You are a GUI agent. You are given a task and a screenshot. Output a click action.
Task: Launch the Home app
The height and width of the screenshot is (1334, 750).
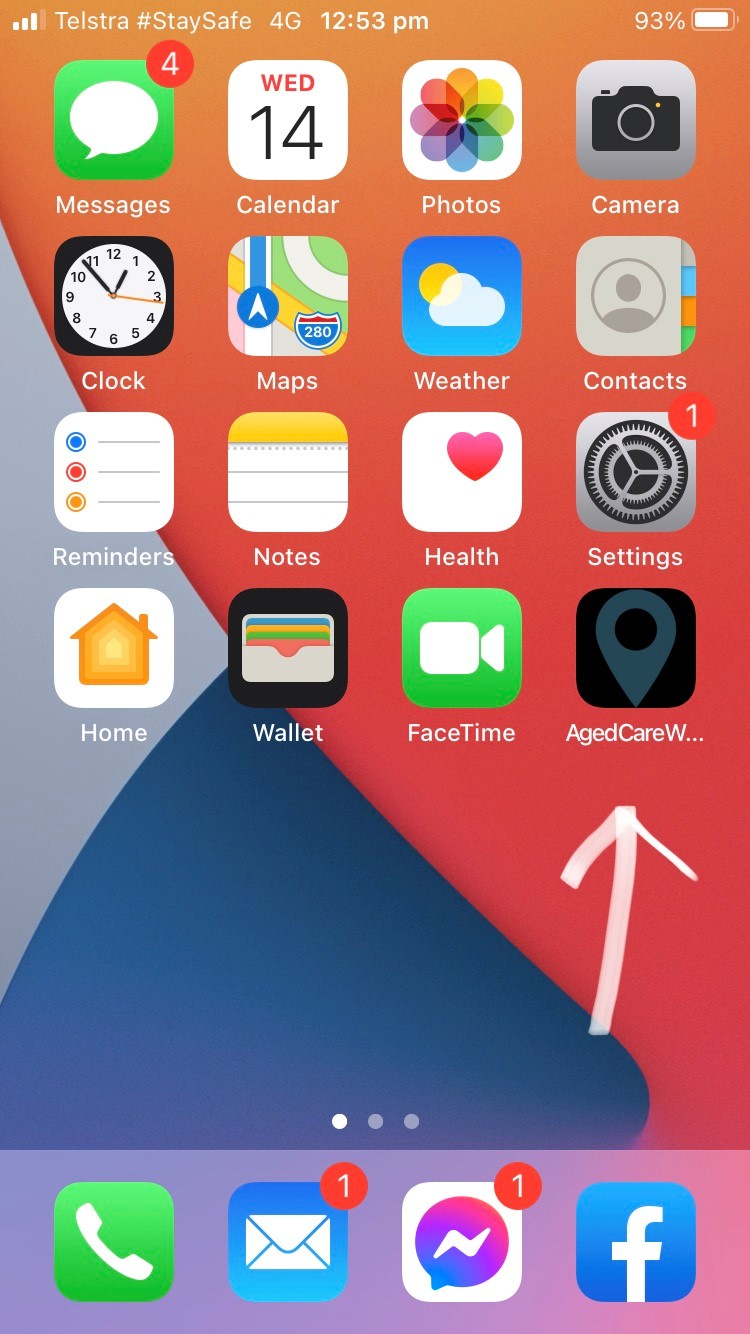pyautogui.click(x=113, y=648)
